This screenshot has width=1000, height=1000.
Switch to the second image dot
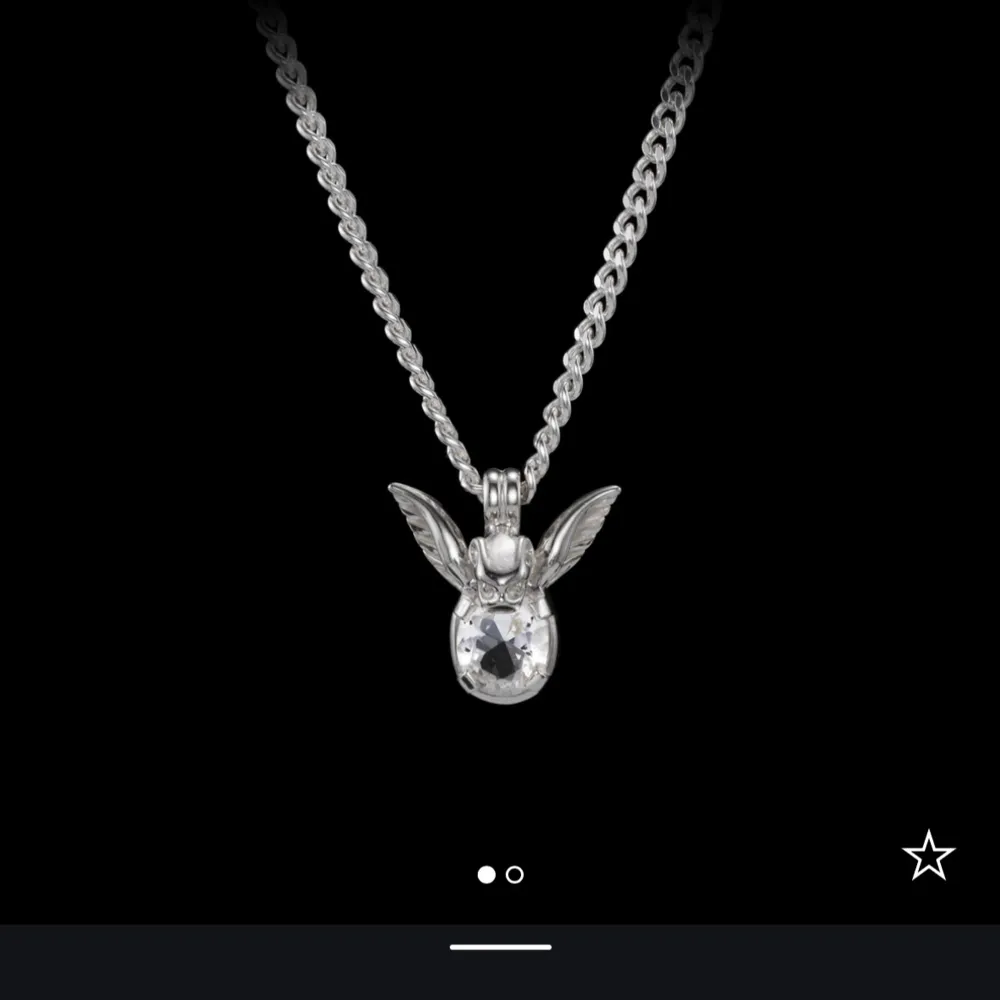515,875
